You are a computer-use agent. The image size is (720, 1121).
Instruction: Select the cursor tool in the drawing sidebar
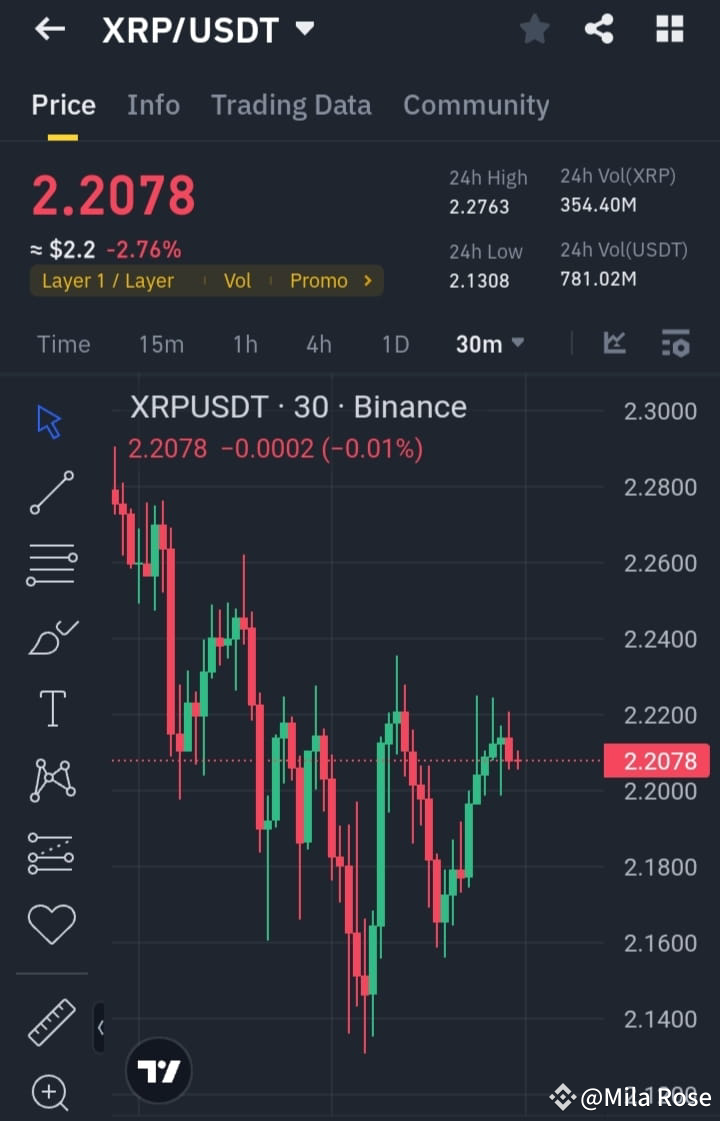pos(50,420)
